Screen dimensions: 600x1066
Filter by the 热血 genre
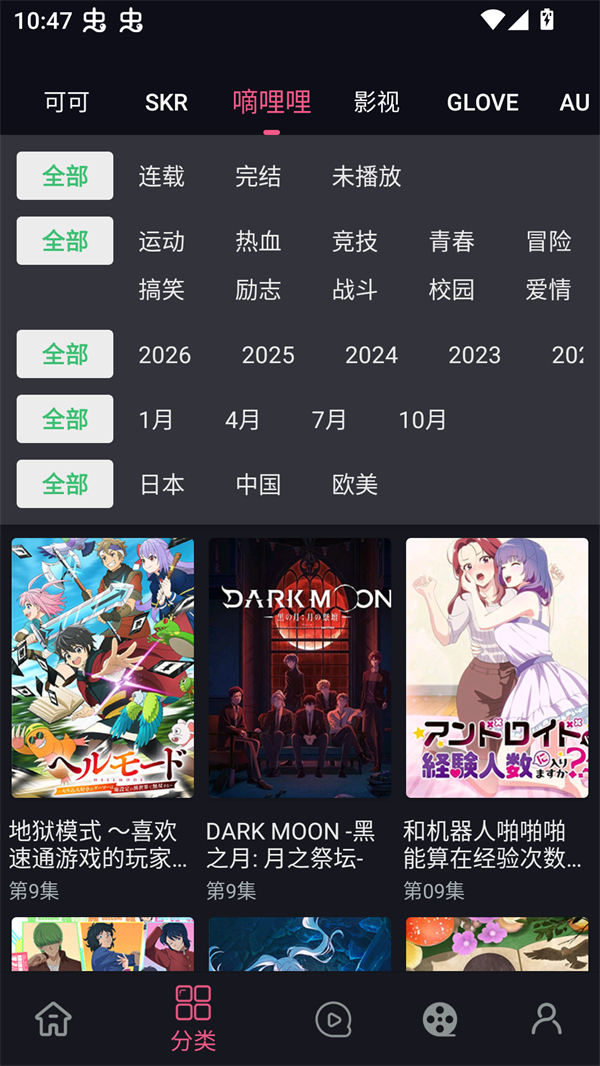click(258, 242)
